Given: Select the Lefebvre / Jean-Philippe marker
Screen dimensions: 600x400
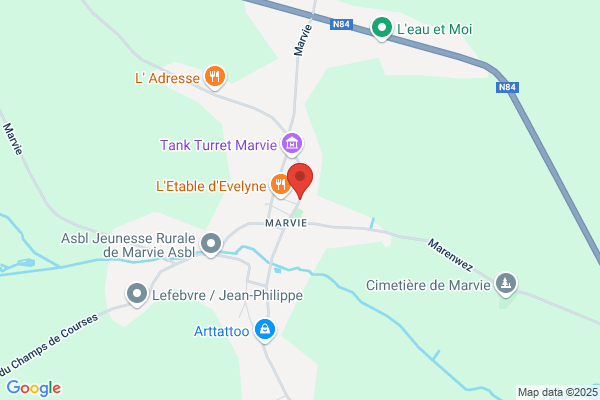Looking at the screenshot, I should tap(137, 294).
